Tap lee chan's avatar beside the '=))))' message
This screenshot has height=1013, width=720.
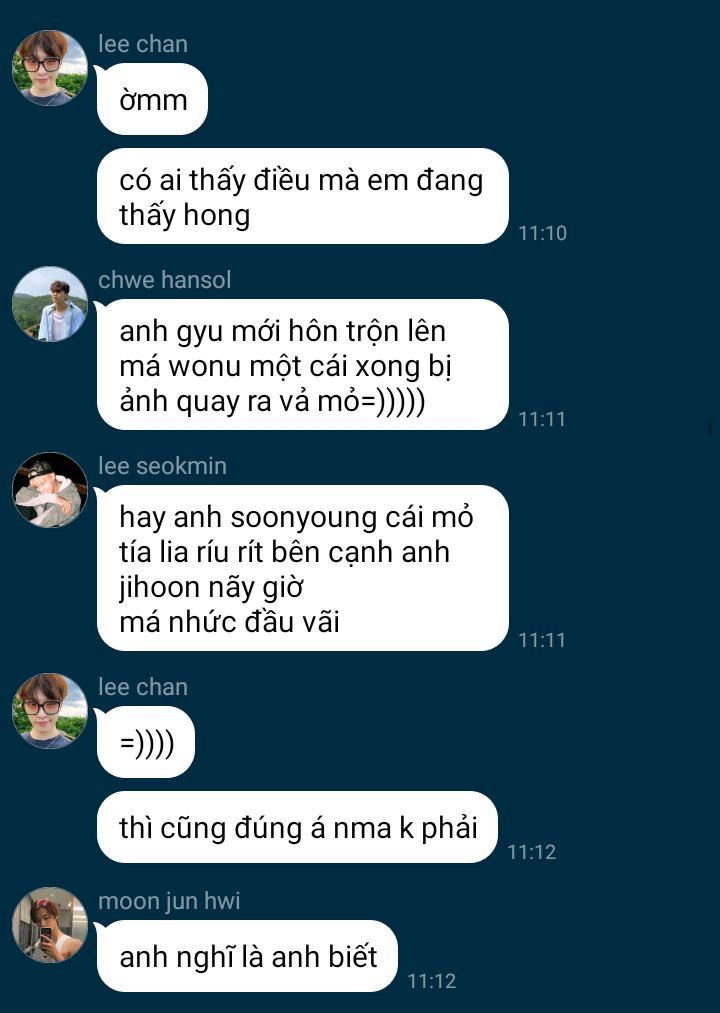click(49, 711)
